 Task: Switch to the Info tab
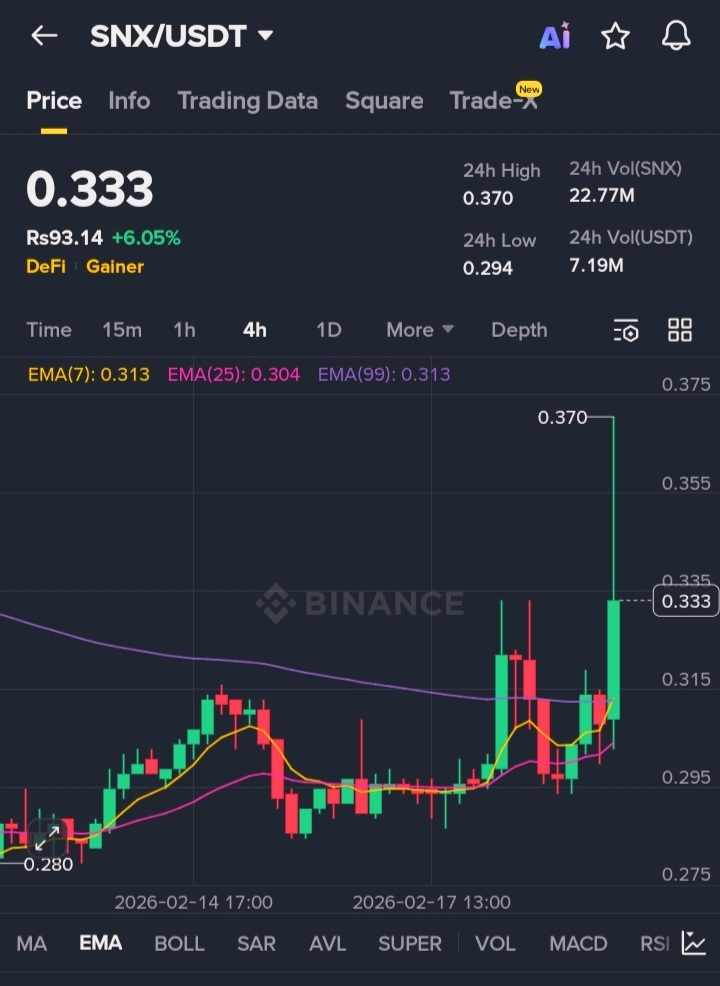tap(129, 101)
